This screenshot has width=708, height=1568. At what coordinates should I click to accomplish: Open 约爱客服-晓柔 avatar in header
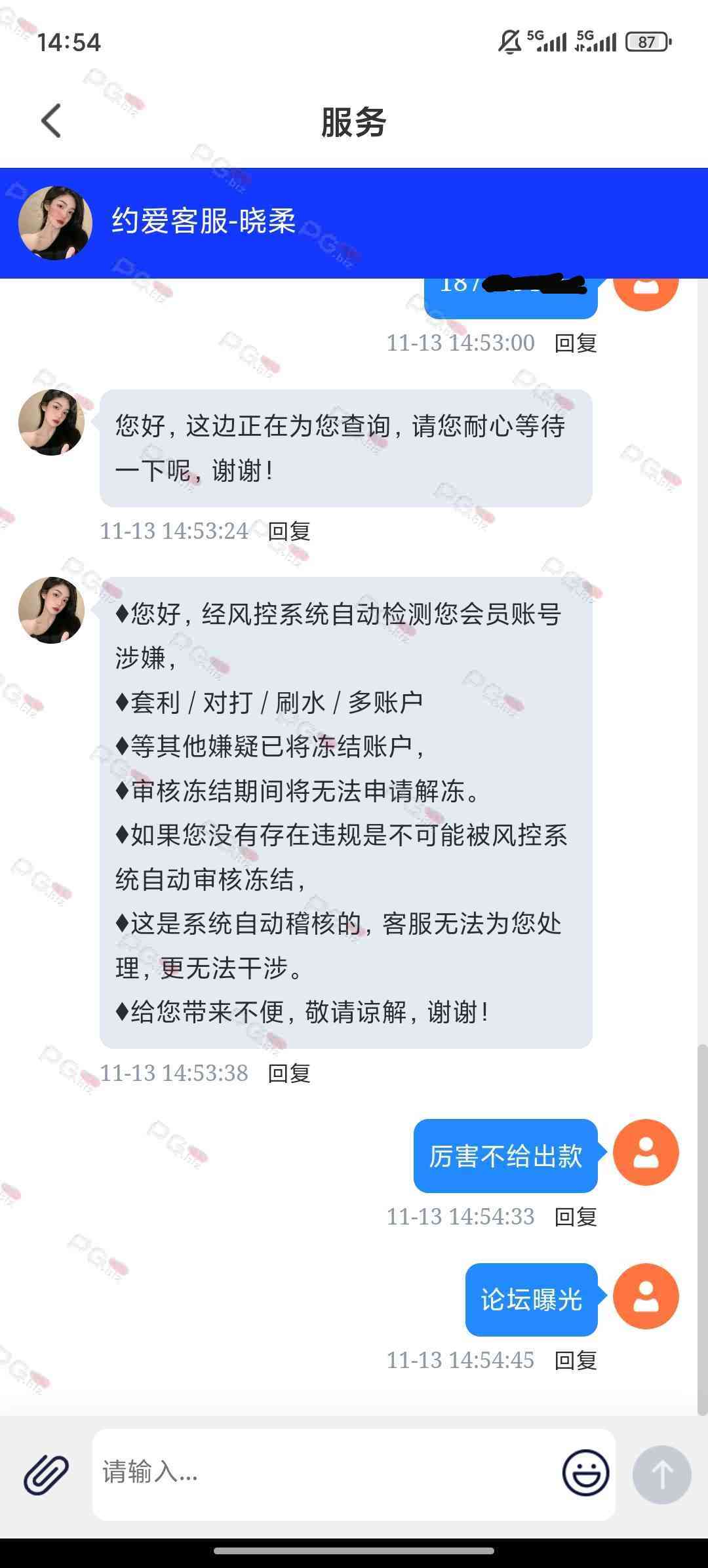pos(55,222)
